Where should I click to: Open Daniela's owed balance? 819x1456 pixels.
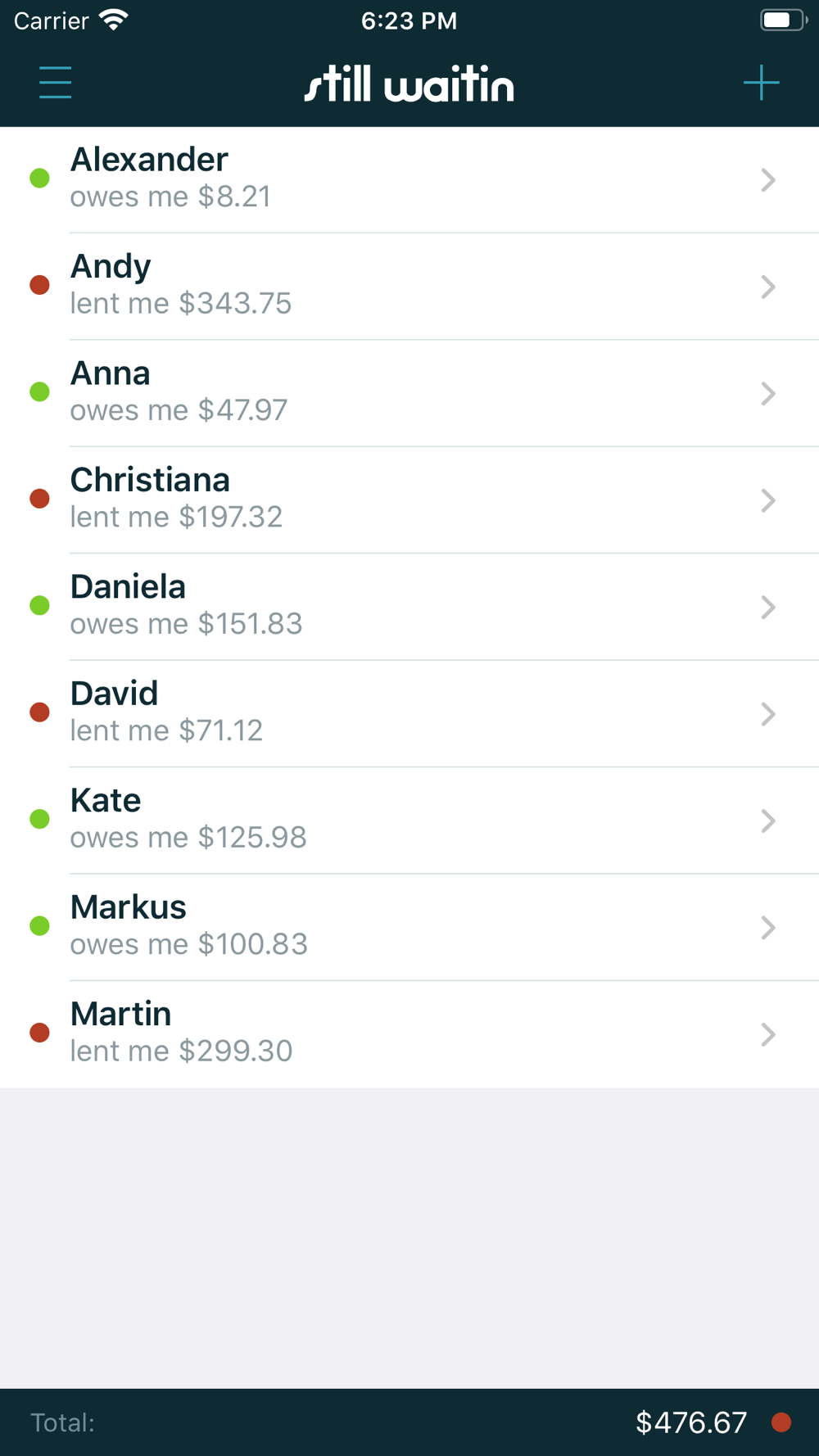coord(409,607)
